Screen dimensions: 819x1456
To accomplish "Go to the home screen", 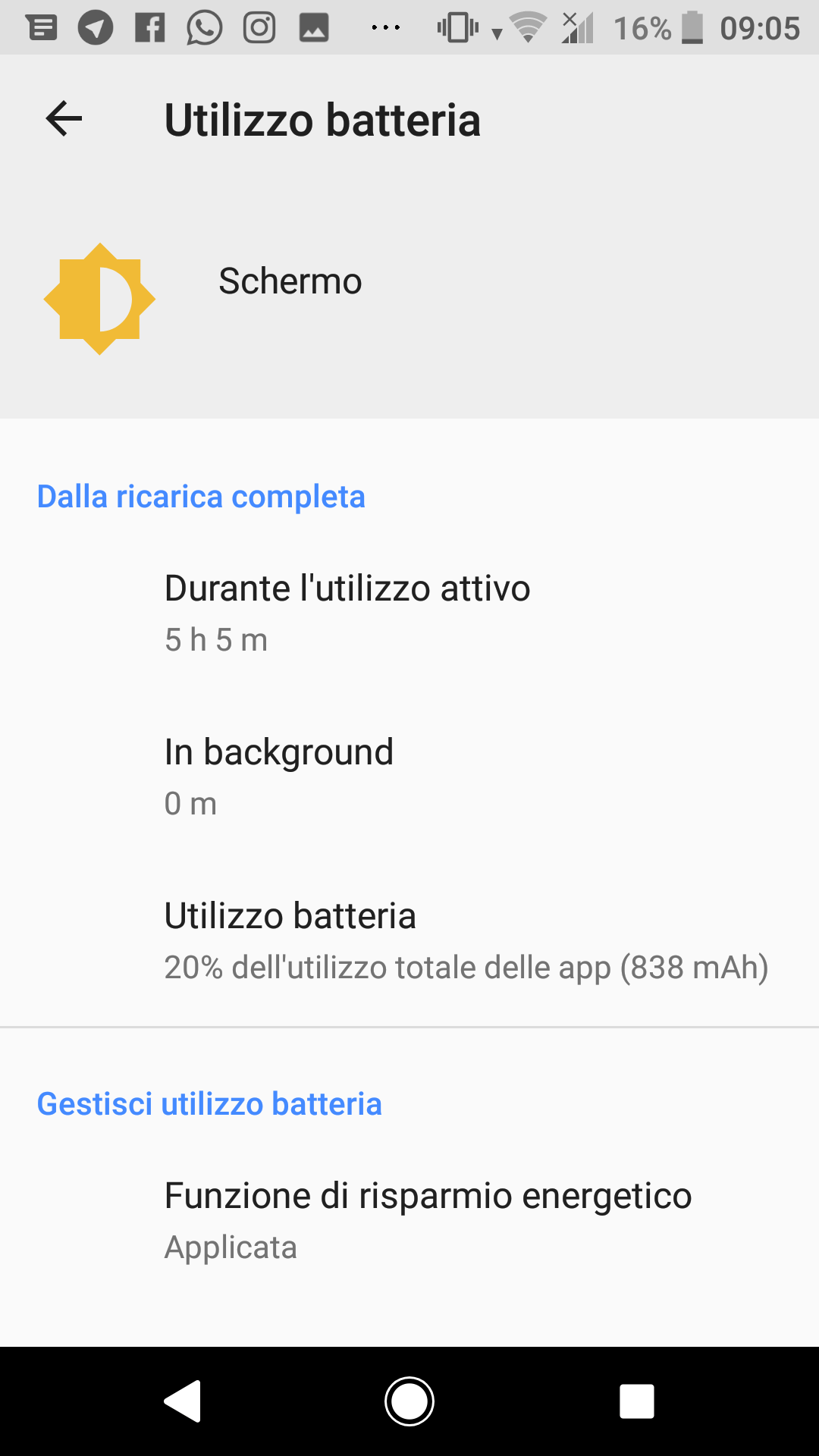I will [409, 1401].
